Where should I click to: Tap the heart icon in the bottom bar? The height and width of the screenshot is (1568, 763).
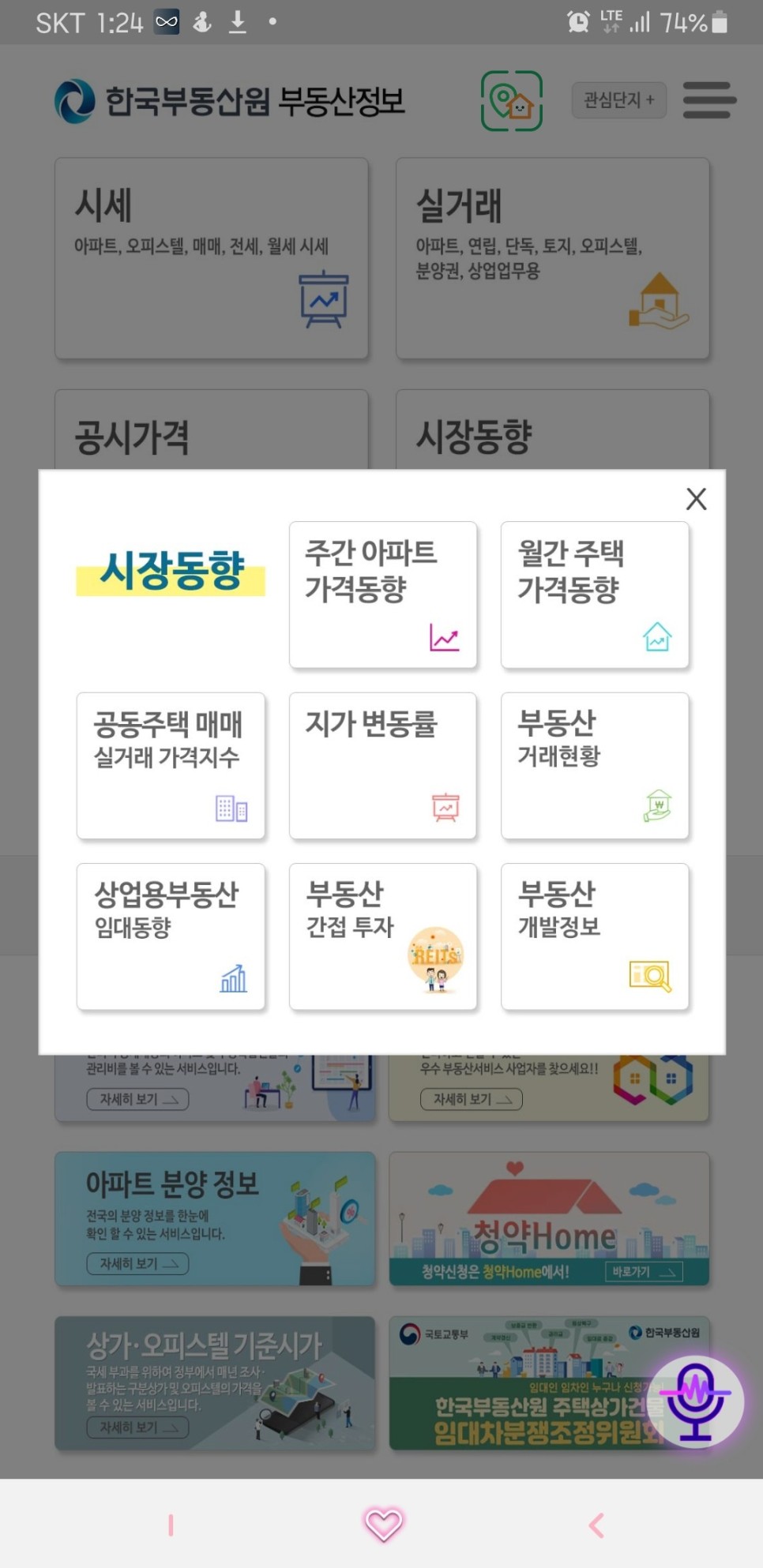384,1525
